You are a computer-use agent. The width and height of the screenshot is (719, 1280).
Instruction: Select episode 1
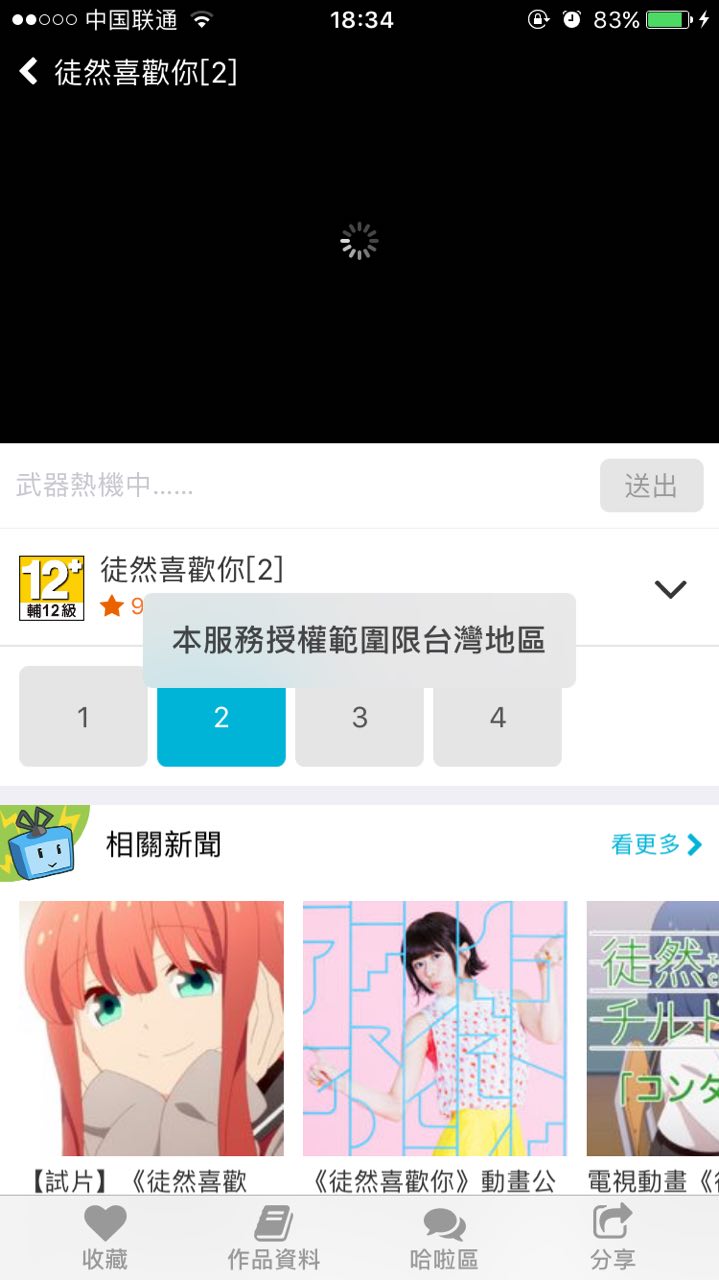[x=83, y=716]
